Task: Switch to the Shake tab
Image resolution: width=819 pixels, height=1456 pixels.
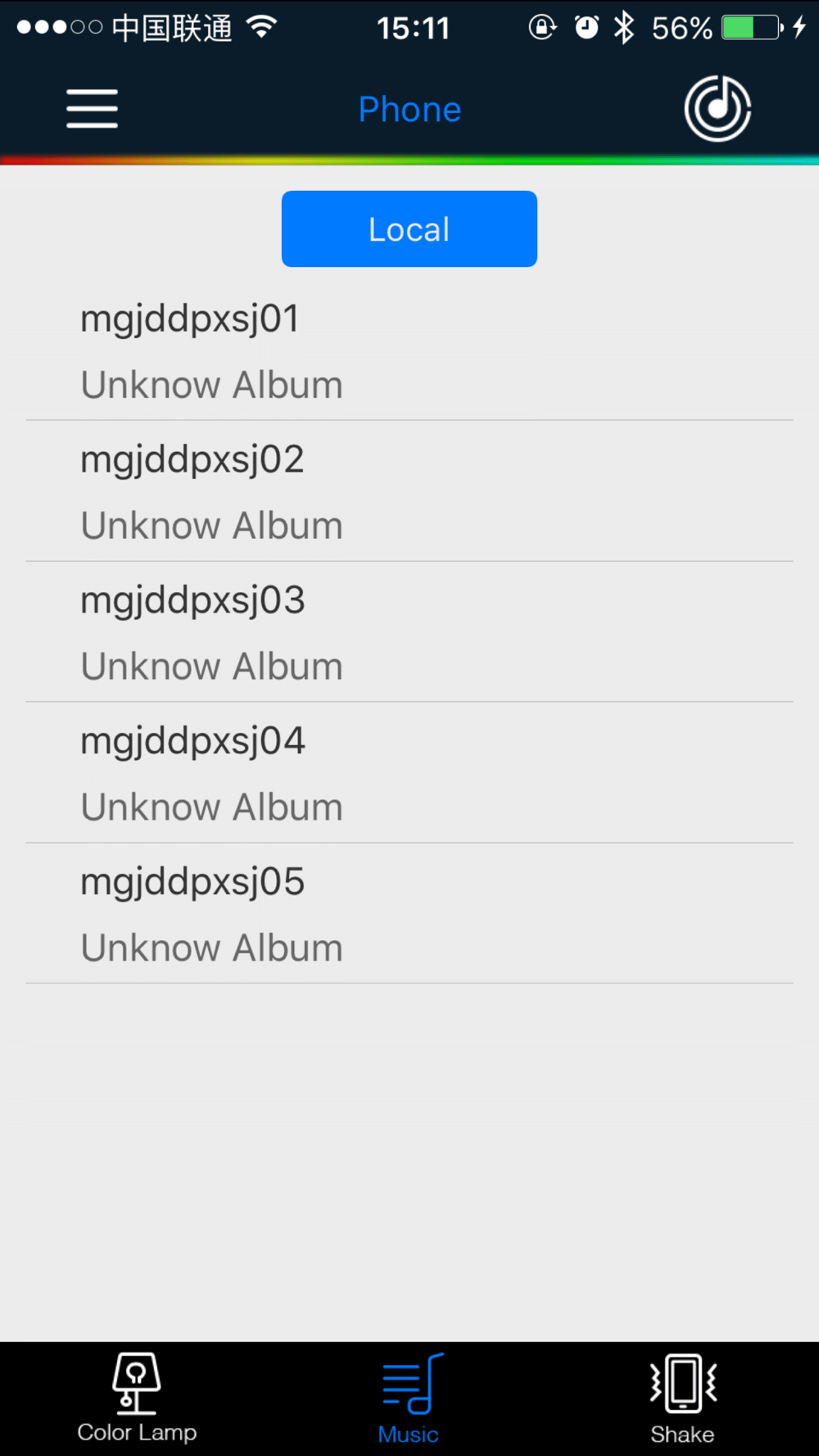Action: (x=682, y=1399)
